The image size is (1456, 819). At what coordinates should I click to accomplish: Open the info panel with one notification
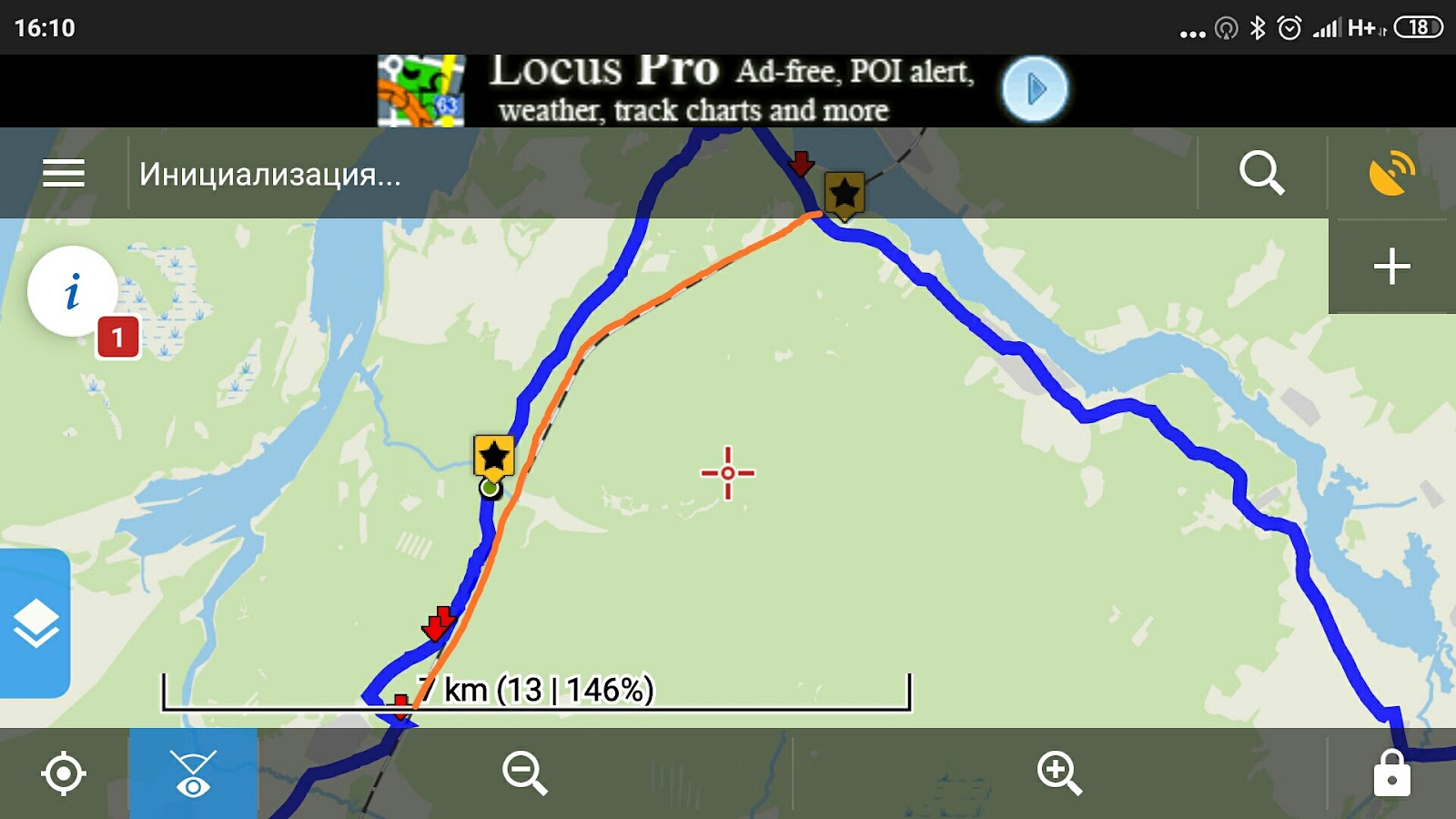click(x=73, y=292)
